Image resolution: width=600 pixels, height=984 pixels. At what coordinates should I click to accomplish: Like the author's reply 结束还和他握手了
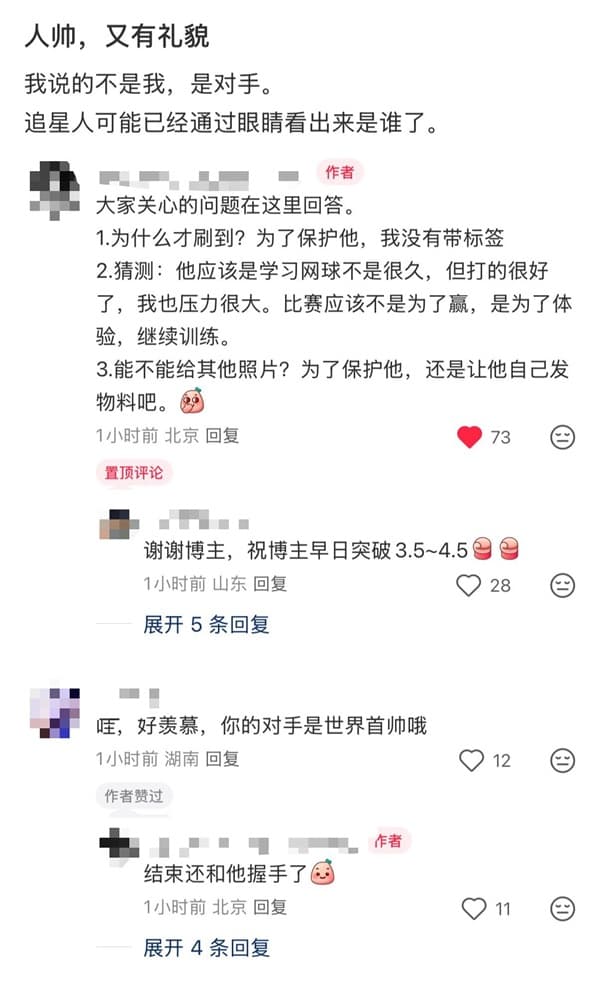coord(472,908)
